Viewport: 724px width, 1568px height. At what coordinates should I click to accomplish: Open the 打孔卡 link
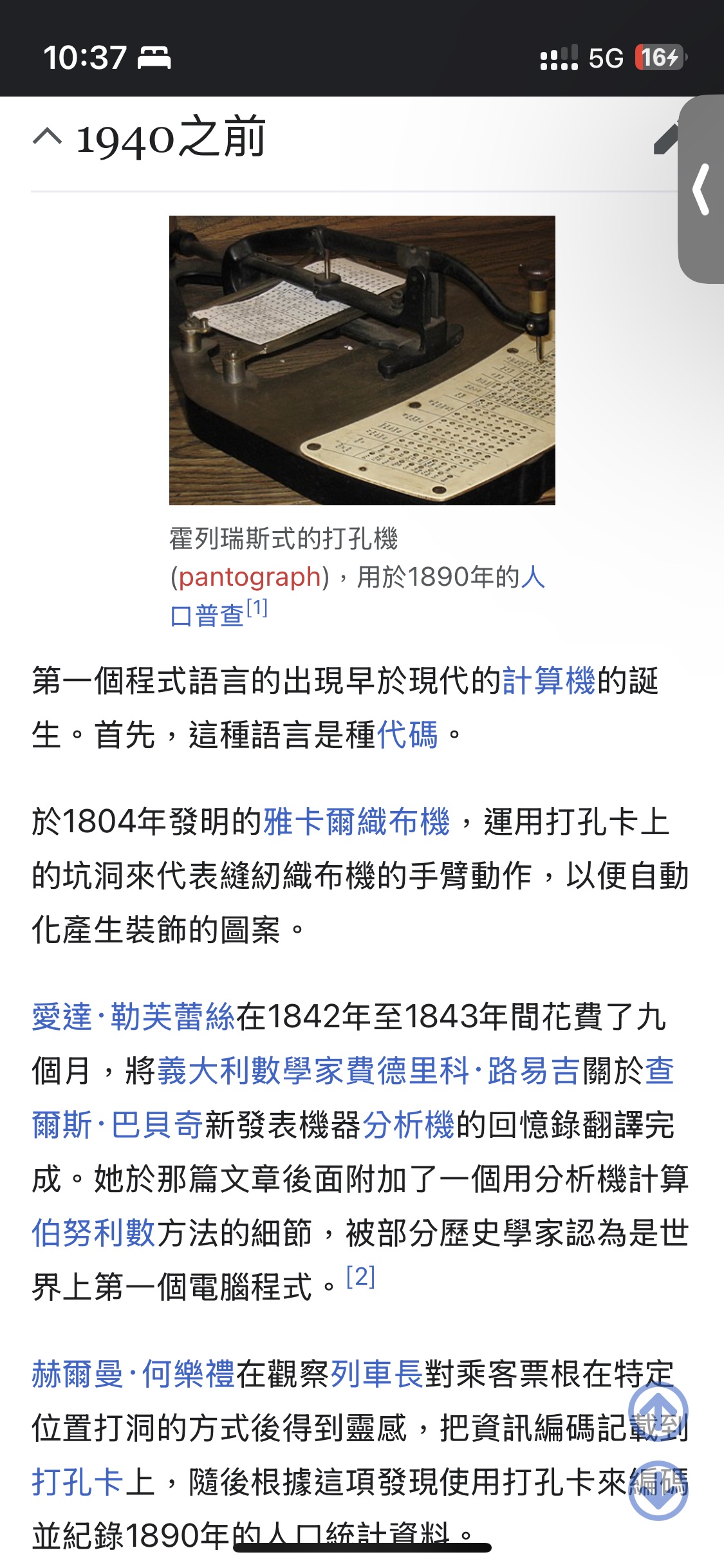click(77, 1482)
